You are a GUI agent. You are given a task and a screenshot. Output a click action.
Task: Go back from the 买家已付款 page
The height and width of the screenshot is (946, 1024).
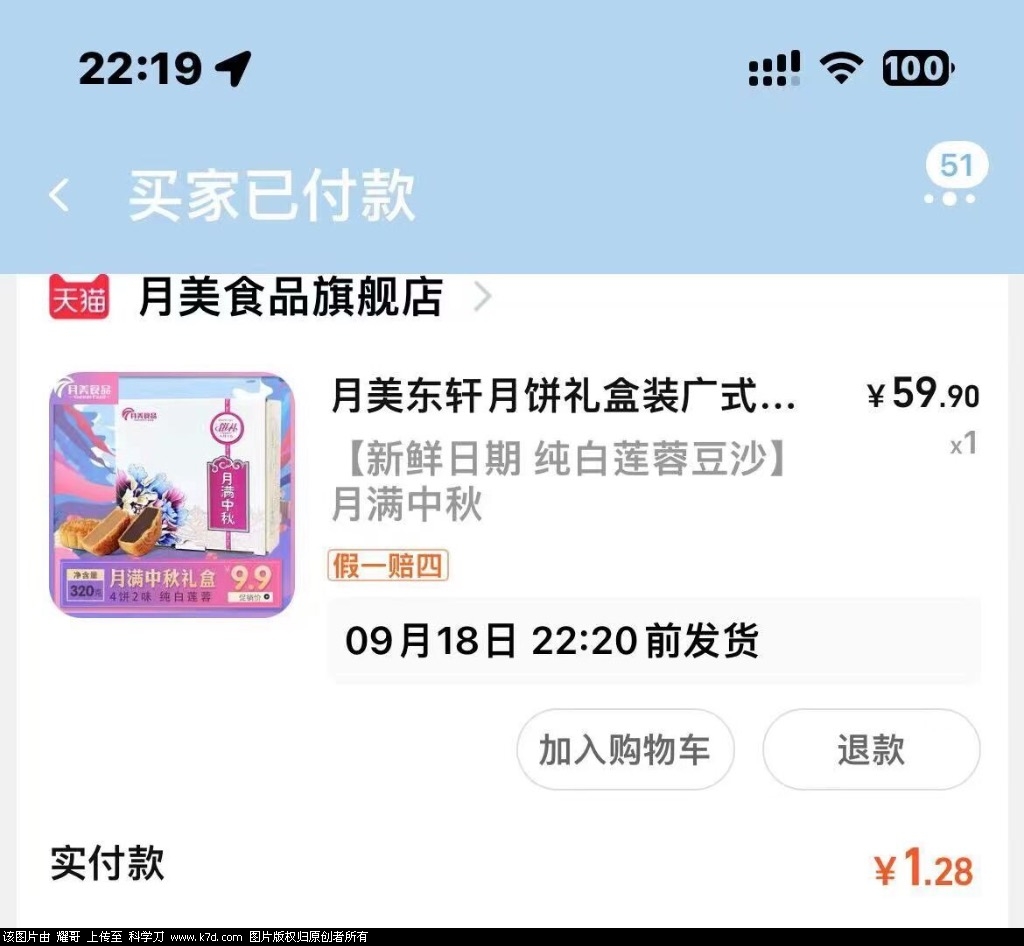60,195
